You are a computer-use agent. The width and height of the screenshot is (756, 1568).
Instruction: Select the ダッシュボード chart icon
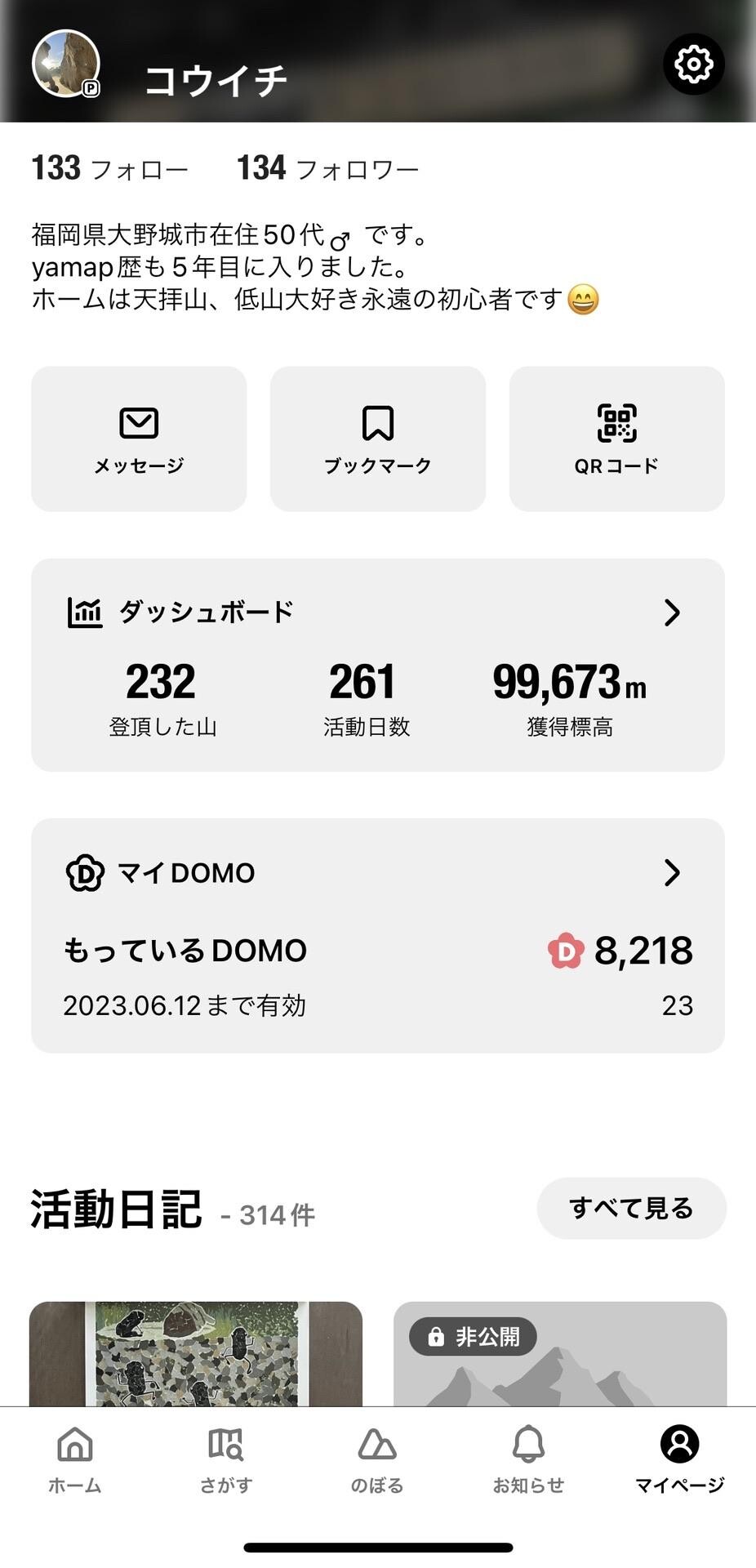84,610
